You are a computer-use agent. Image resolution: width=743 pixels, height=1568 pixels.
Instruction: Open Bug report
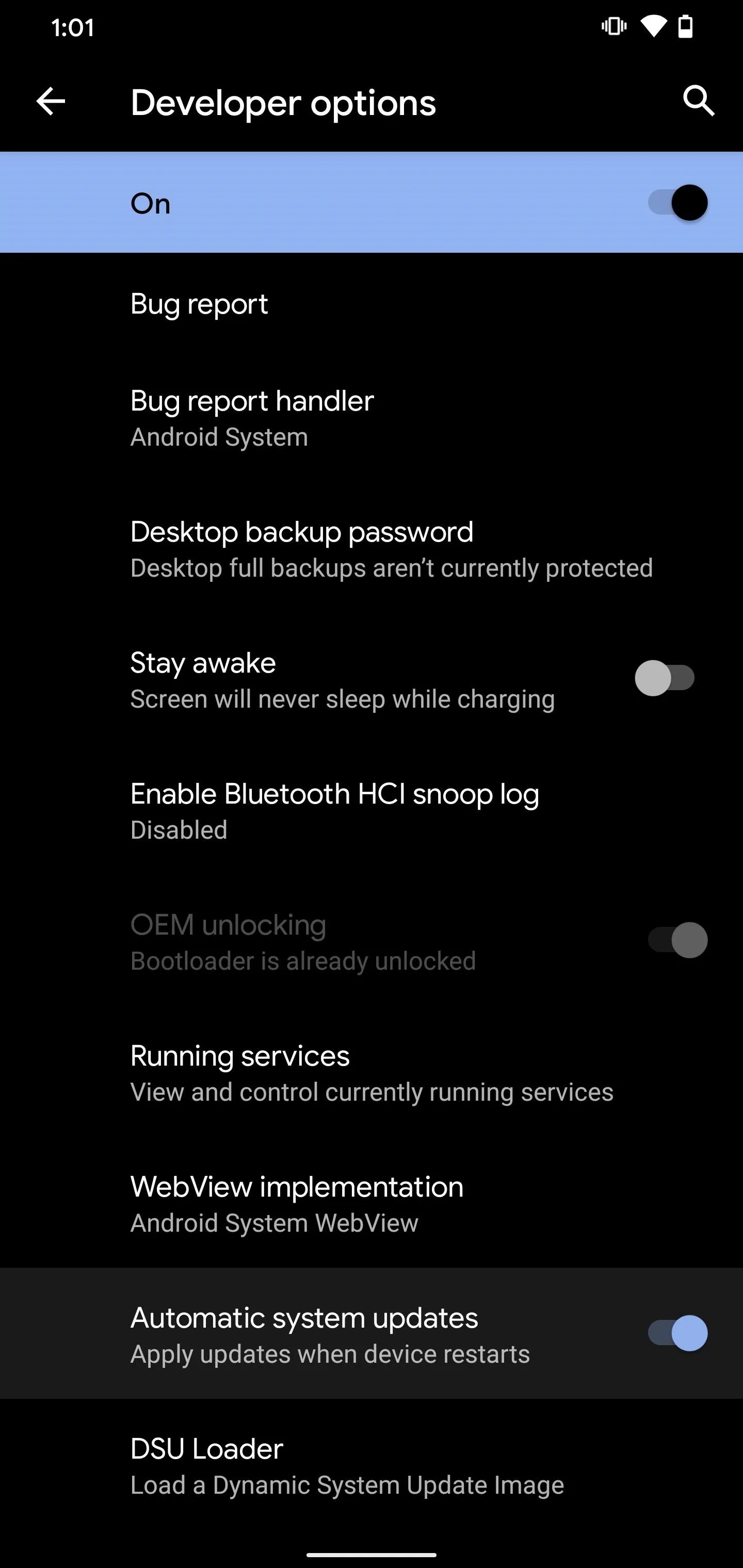(372, 304)
